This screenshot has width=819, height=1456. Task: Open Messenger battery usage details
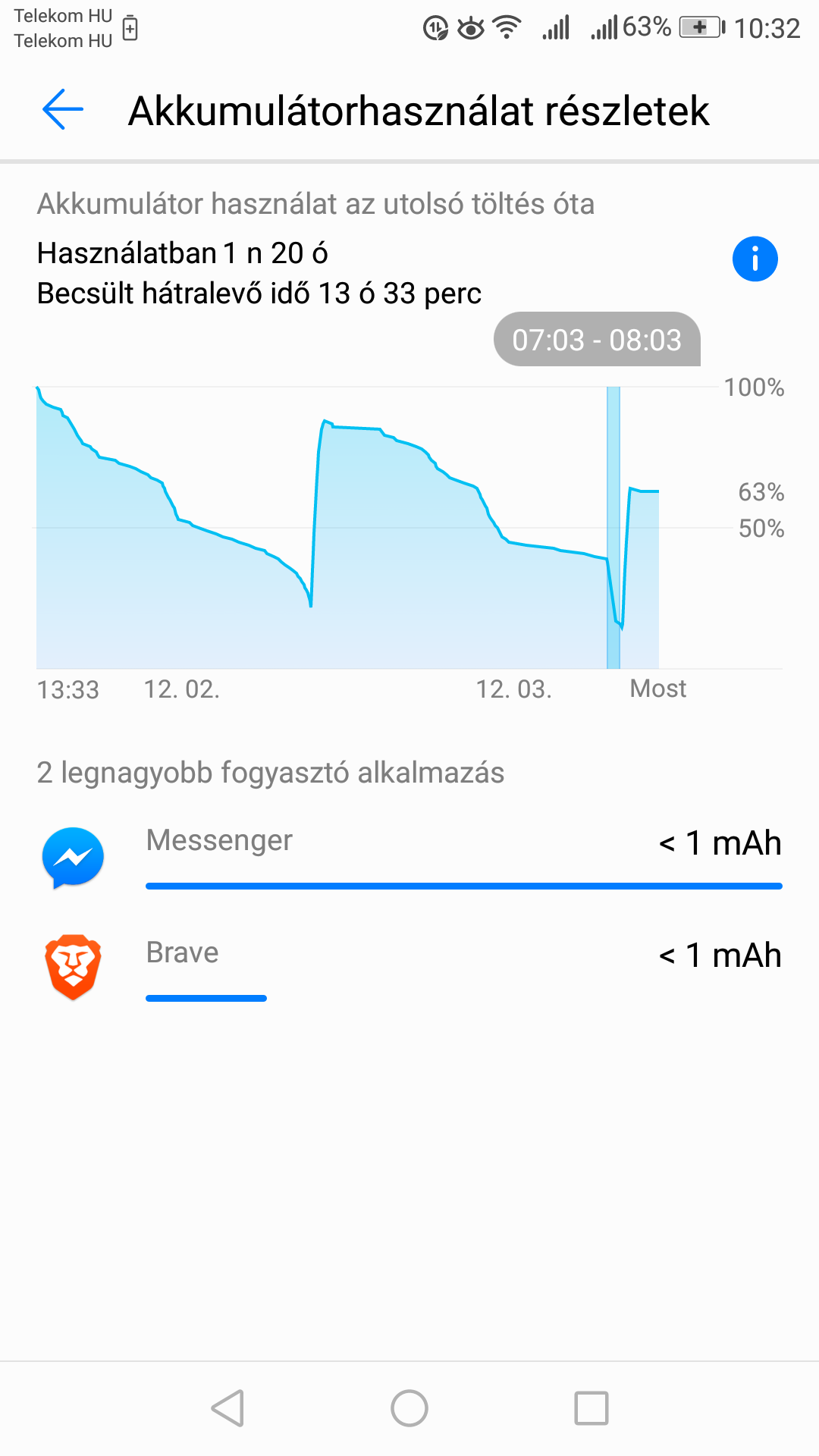(x=409, y=857)
